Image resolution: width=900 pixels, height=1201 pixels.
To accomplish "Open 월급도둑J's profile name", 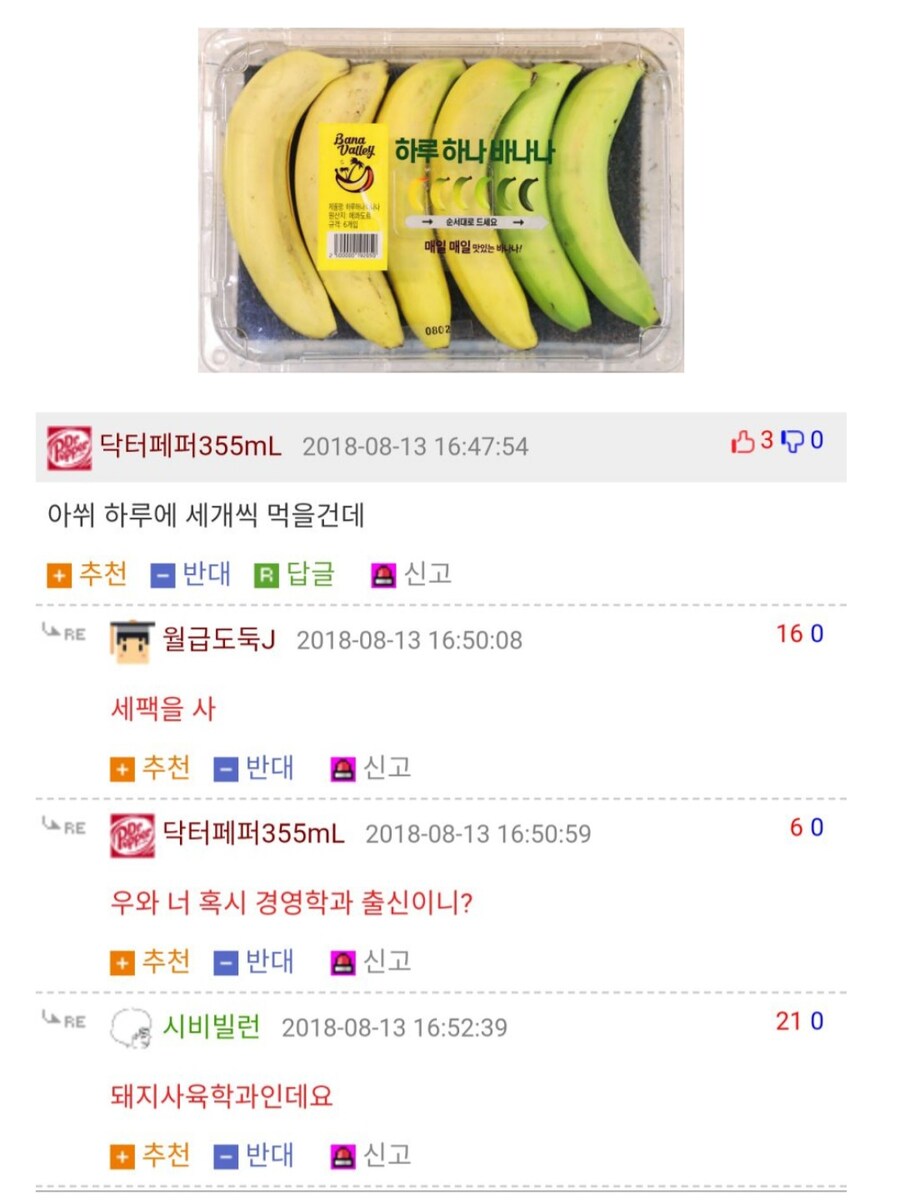I will pos(217,640).
